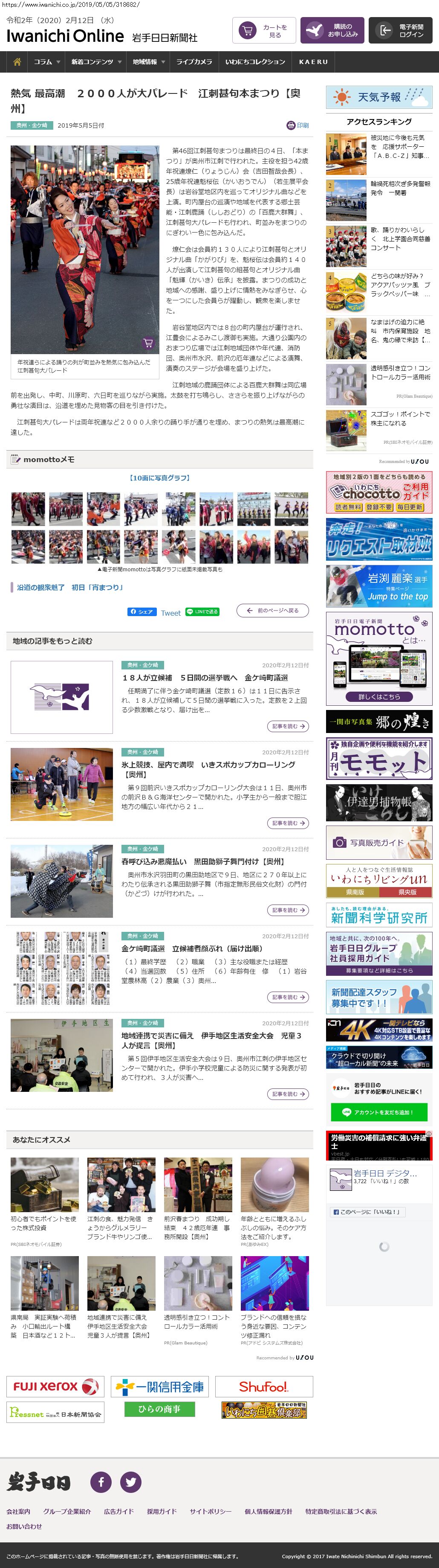
Task: Tap the 電子新聞ログイン button
Action: click(400, 30)
